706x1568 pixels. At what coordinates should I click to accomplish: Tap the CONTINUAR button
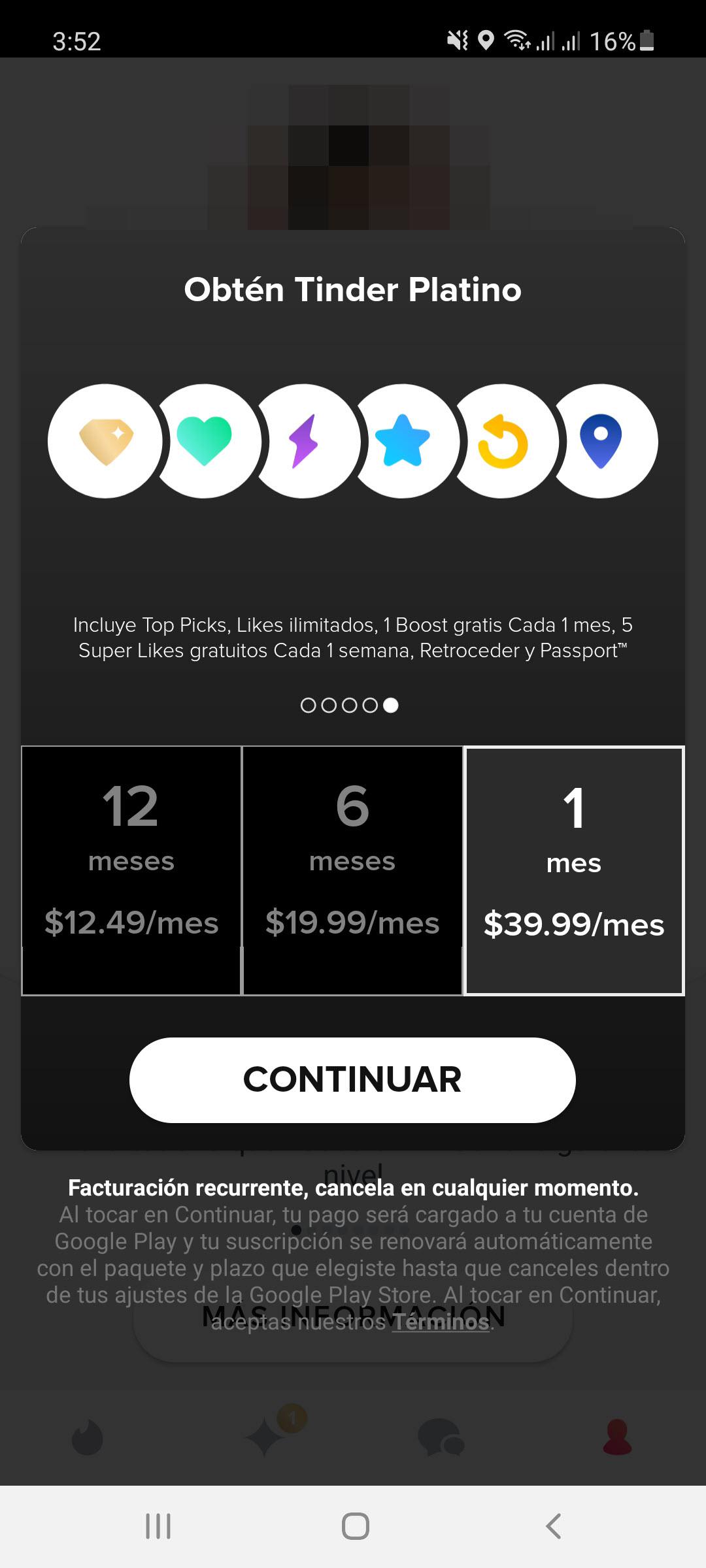[x=352, y=1079]
